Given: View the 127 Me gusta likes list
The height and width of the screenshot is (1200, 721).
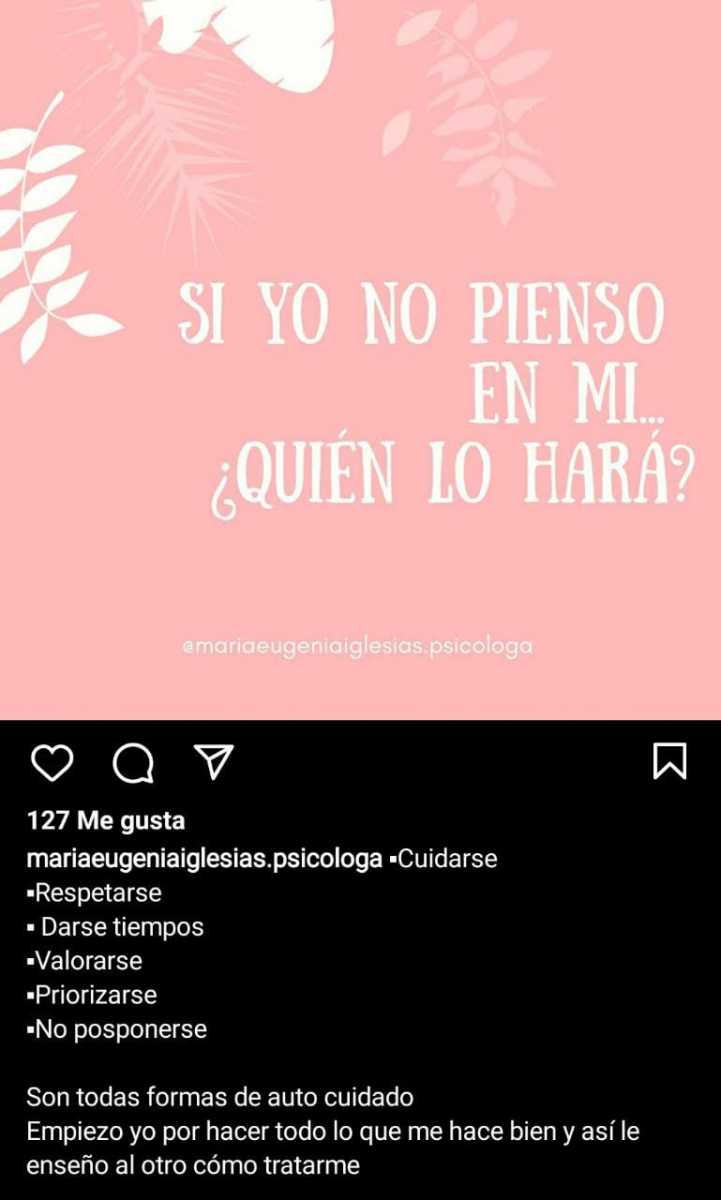Looking at the screenshot, I should tap(106, 821).
